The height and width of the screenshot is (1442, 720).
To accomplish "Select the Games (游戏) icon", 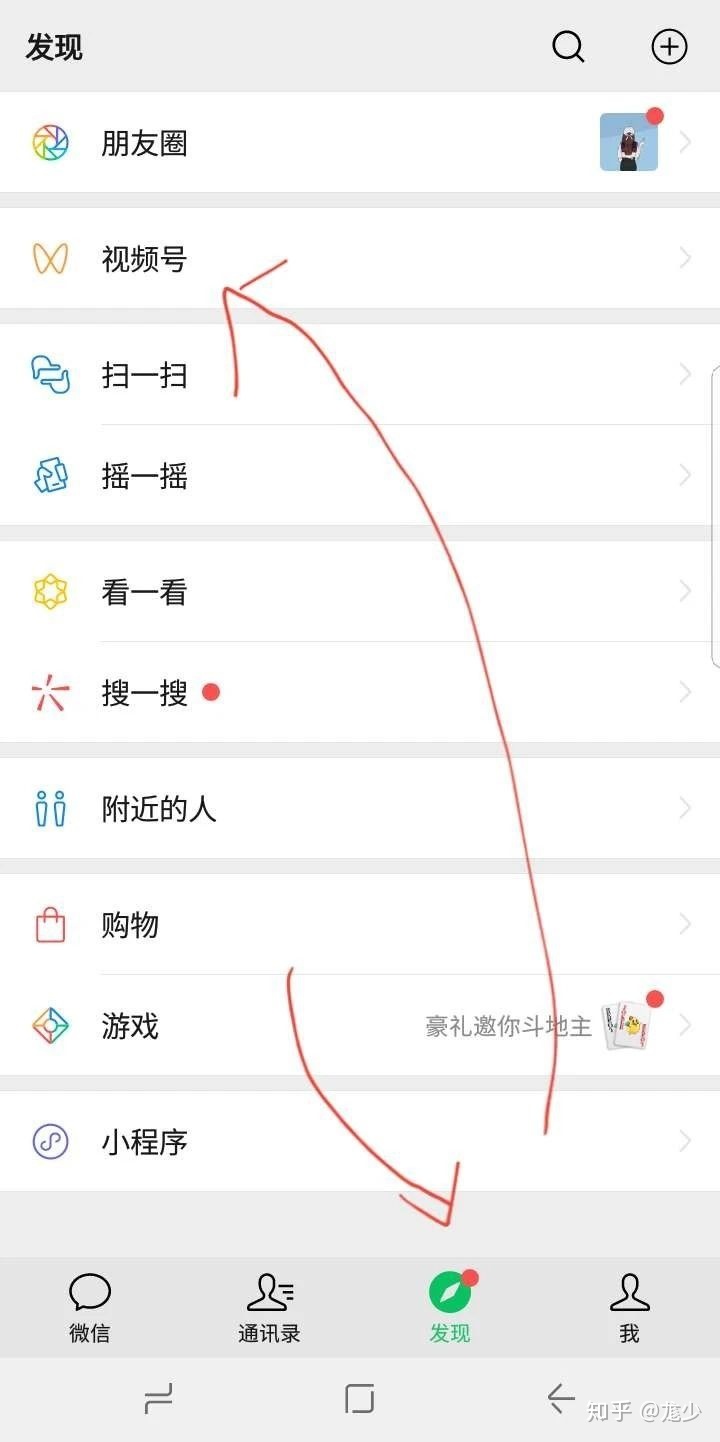I will point(50,1025).
